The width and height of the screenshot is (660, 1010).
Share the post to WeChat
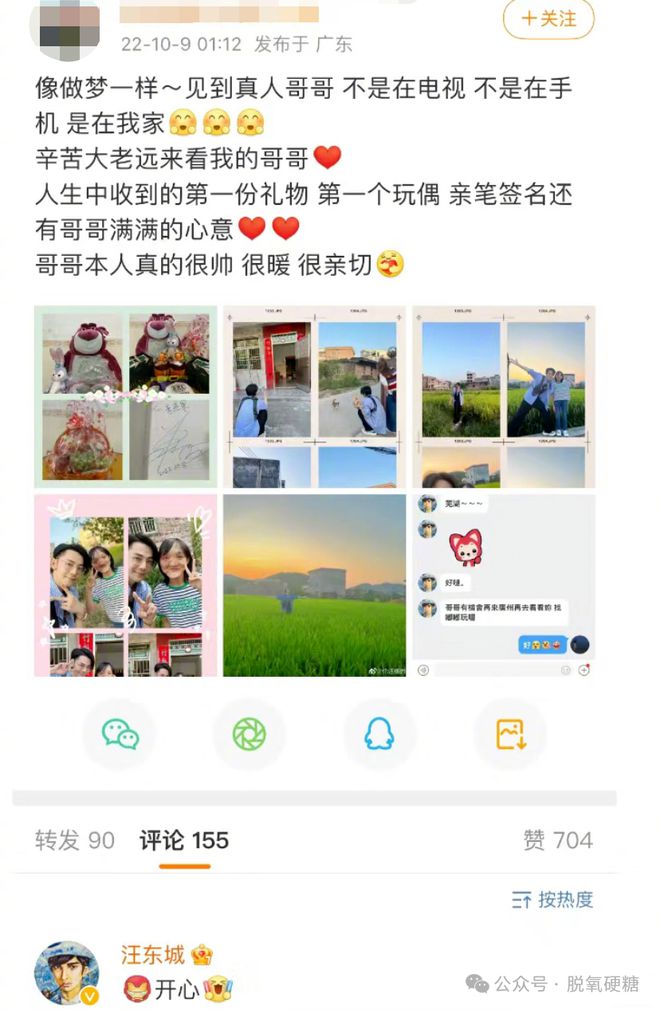pyautogui.click(x=120, y=735)
